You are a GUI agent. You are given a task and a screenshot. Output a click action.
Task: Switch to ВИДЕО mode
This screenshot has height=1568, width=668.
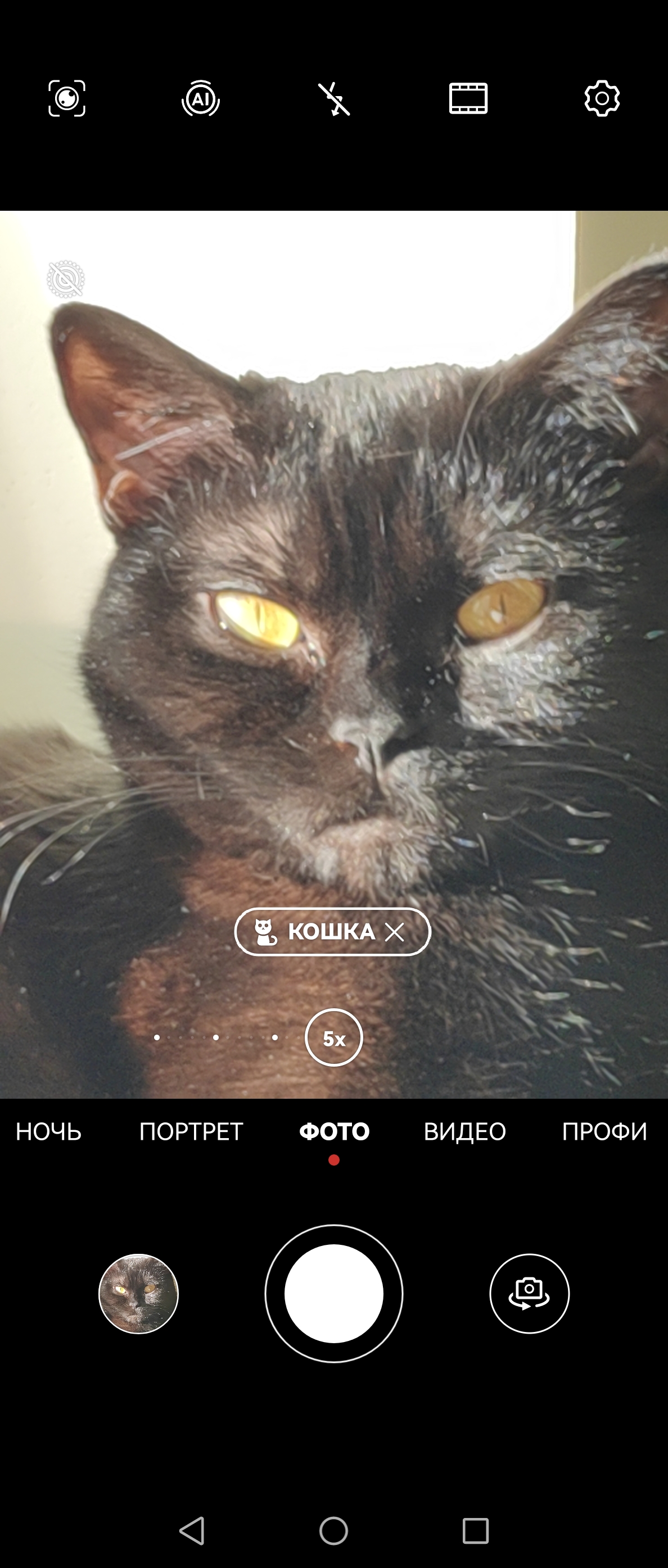coord(464,1131)
